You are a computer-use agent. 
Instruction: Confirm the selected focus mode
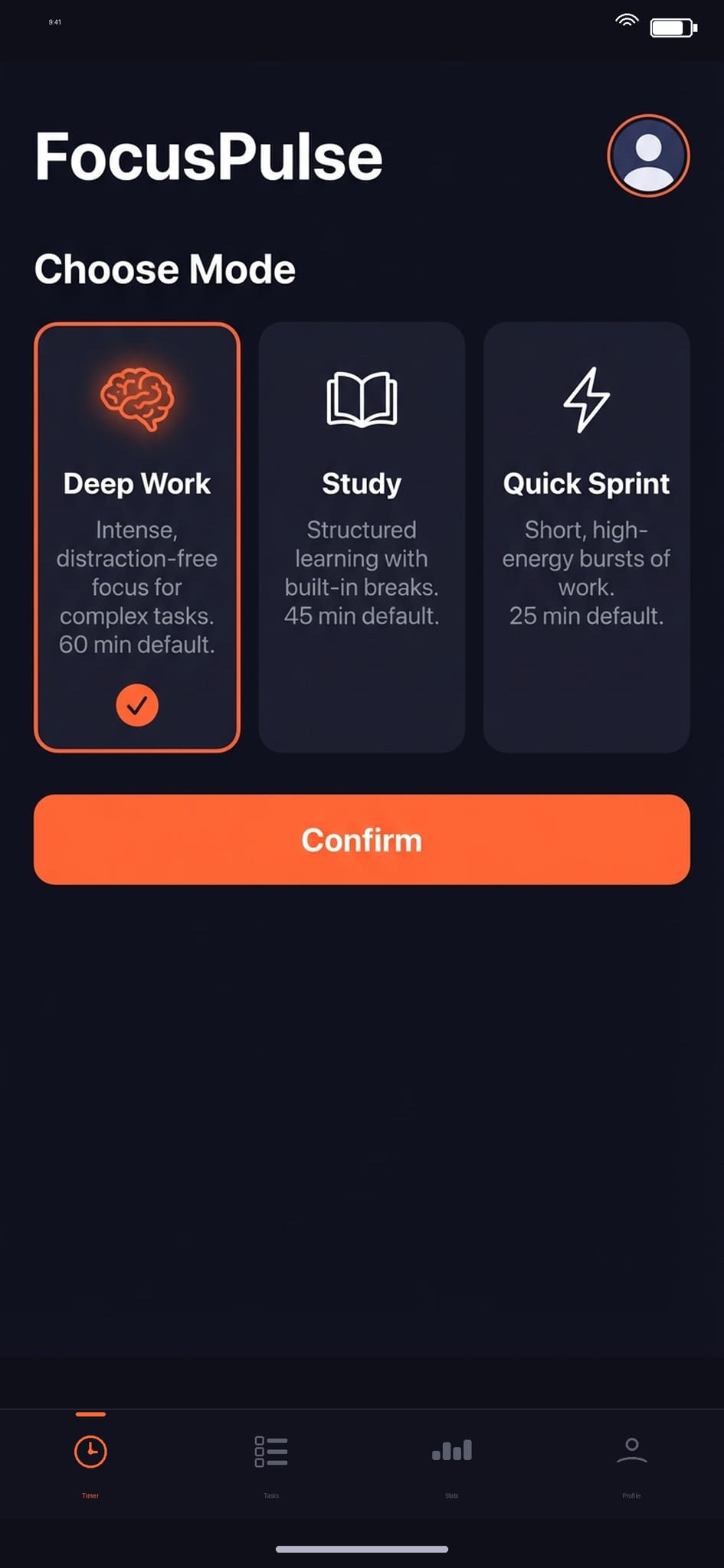tap(362, 839)
